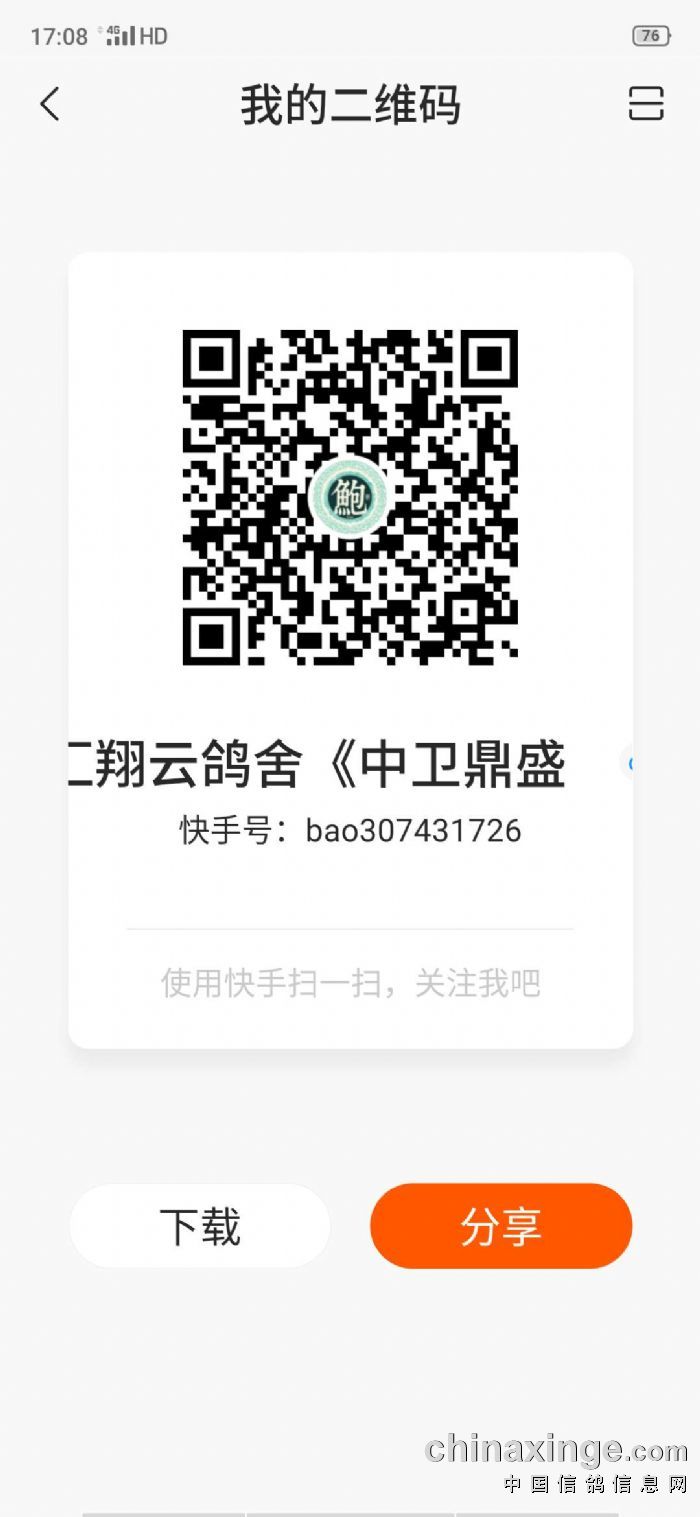Share my Kuaishou QR code

[501, 1226]
